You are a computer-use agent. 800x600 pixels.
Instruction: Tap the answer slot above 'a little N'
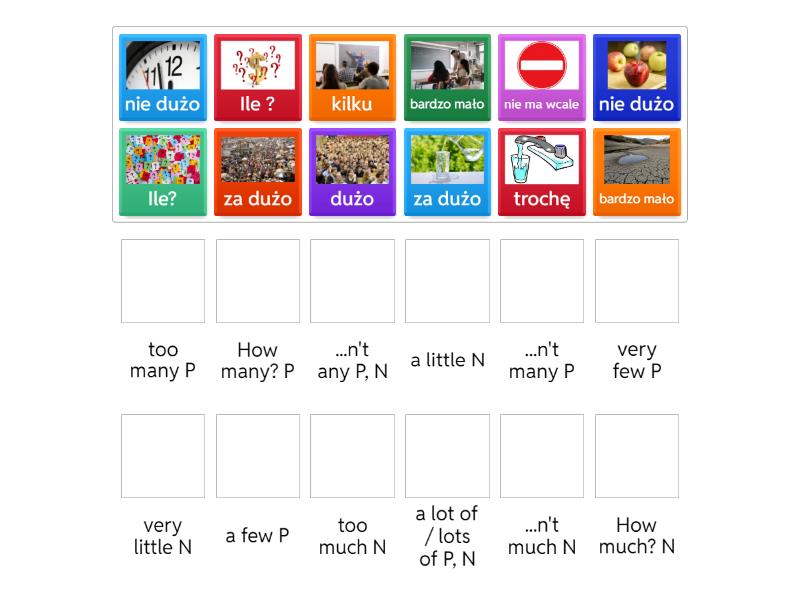[447, 281]
